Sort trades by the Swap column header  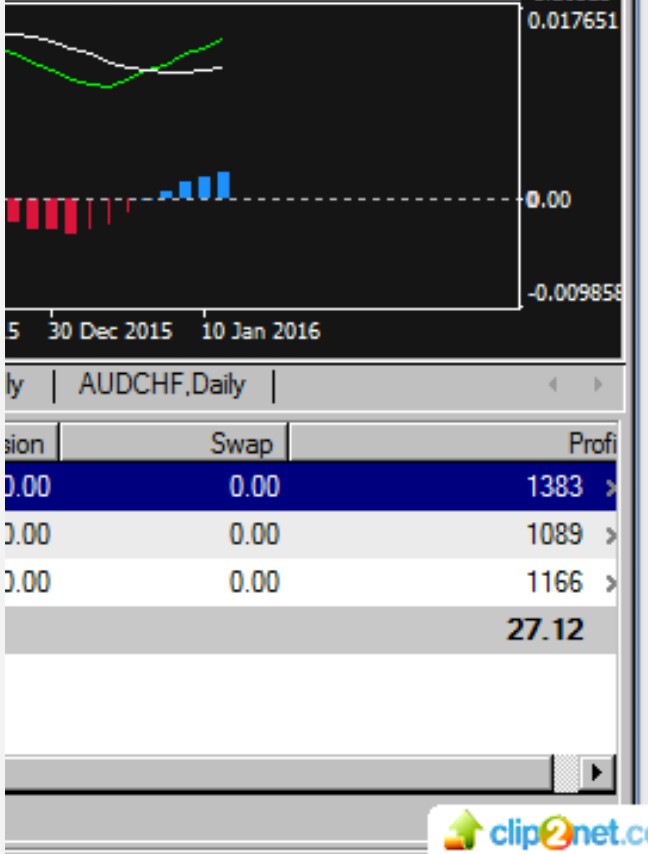click(x=175, y=443)
